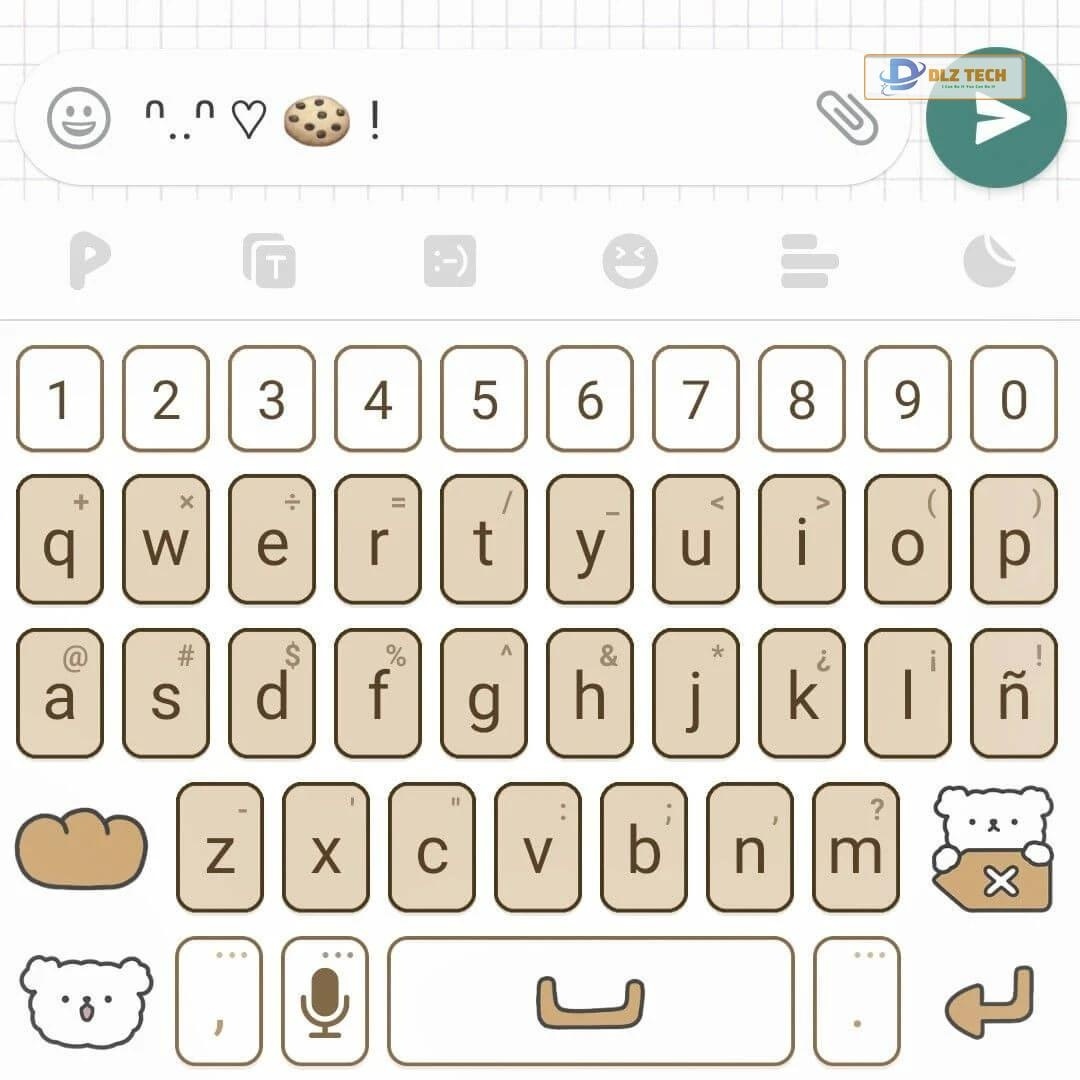1080x1080 pixels.
Task: Type the letter ñ
Action: pyautogui.click(x=1013, y=693)
